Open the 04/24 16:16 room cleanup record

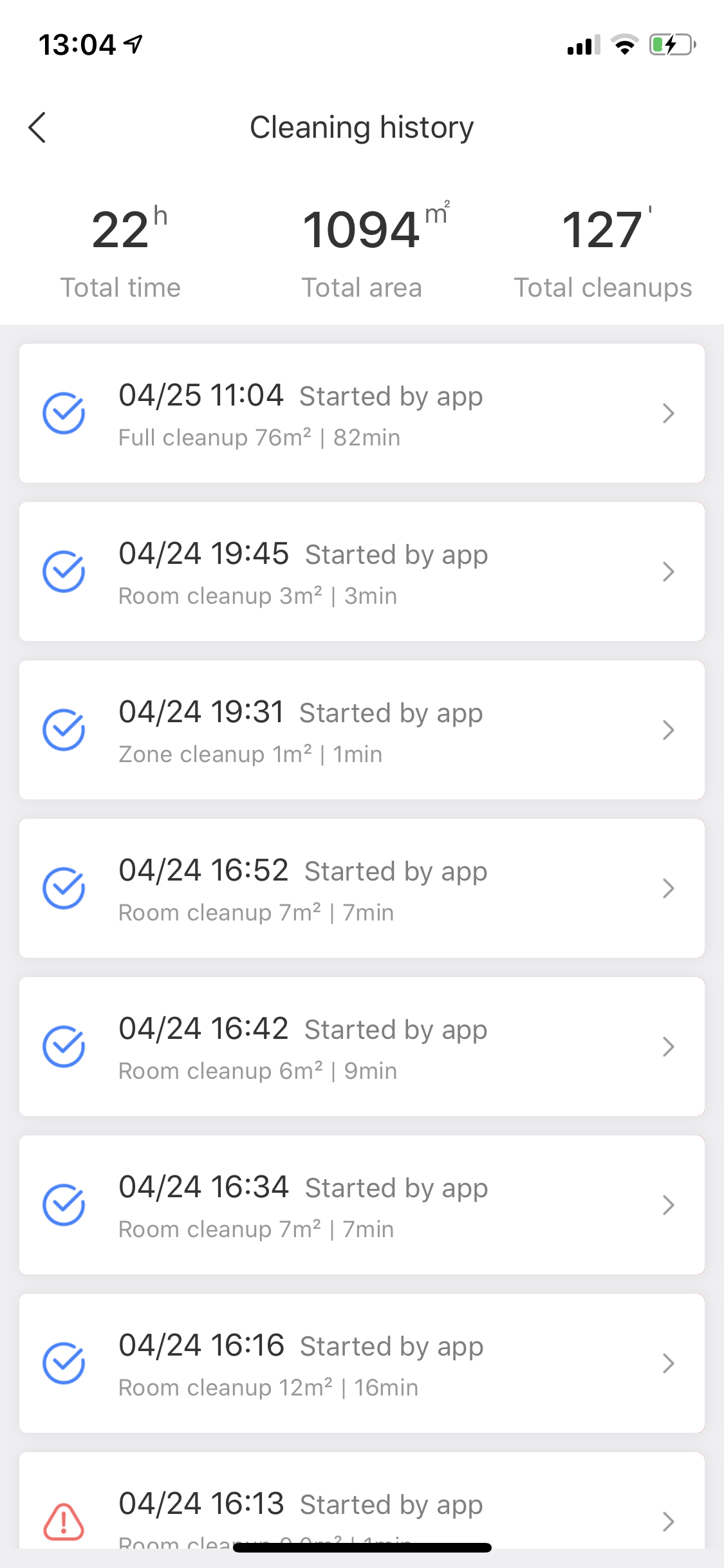[362, 1363]
